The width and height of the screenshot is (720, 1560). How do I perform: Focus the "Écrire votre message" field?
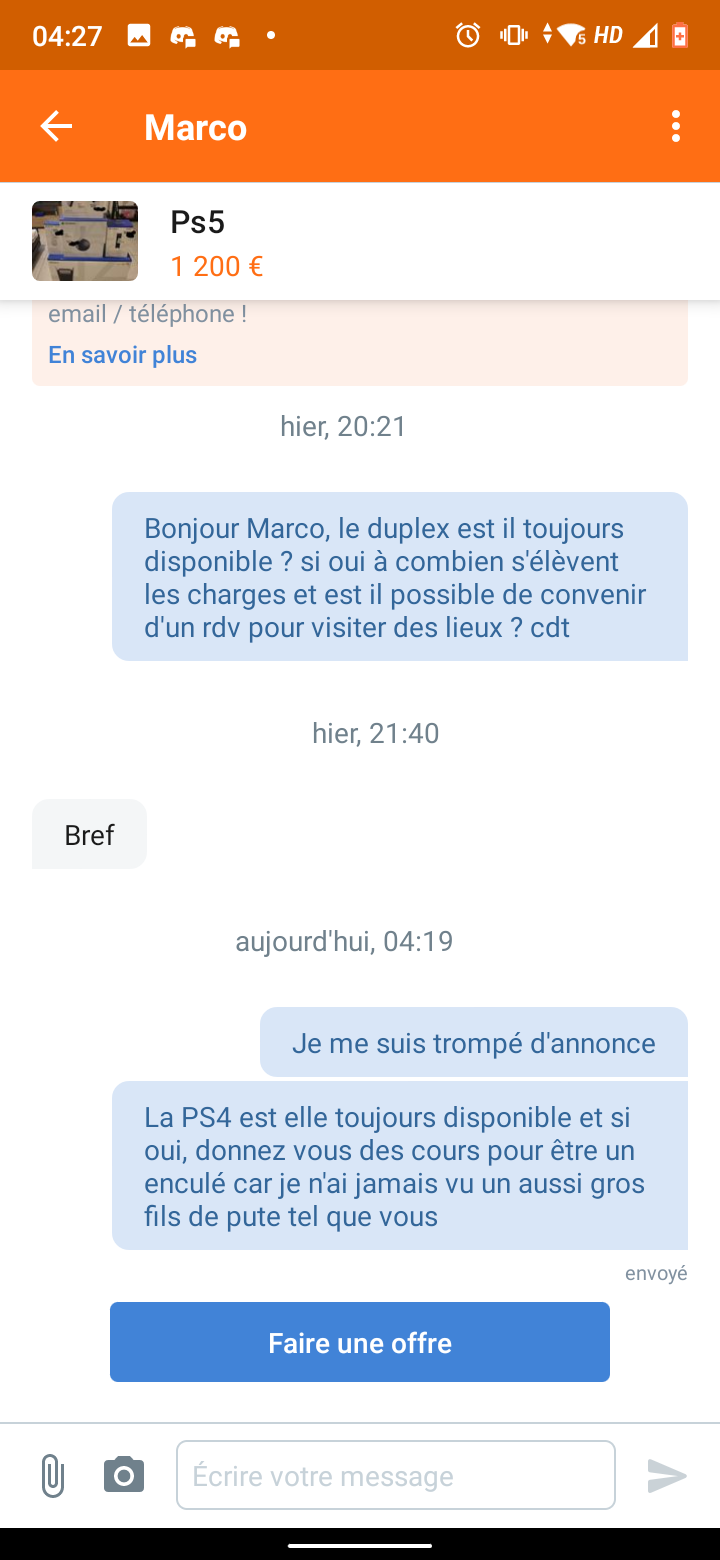tap(395, 1475)
